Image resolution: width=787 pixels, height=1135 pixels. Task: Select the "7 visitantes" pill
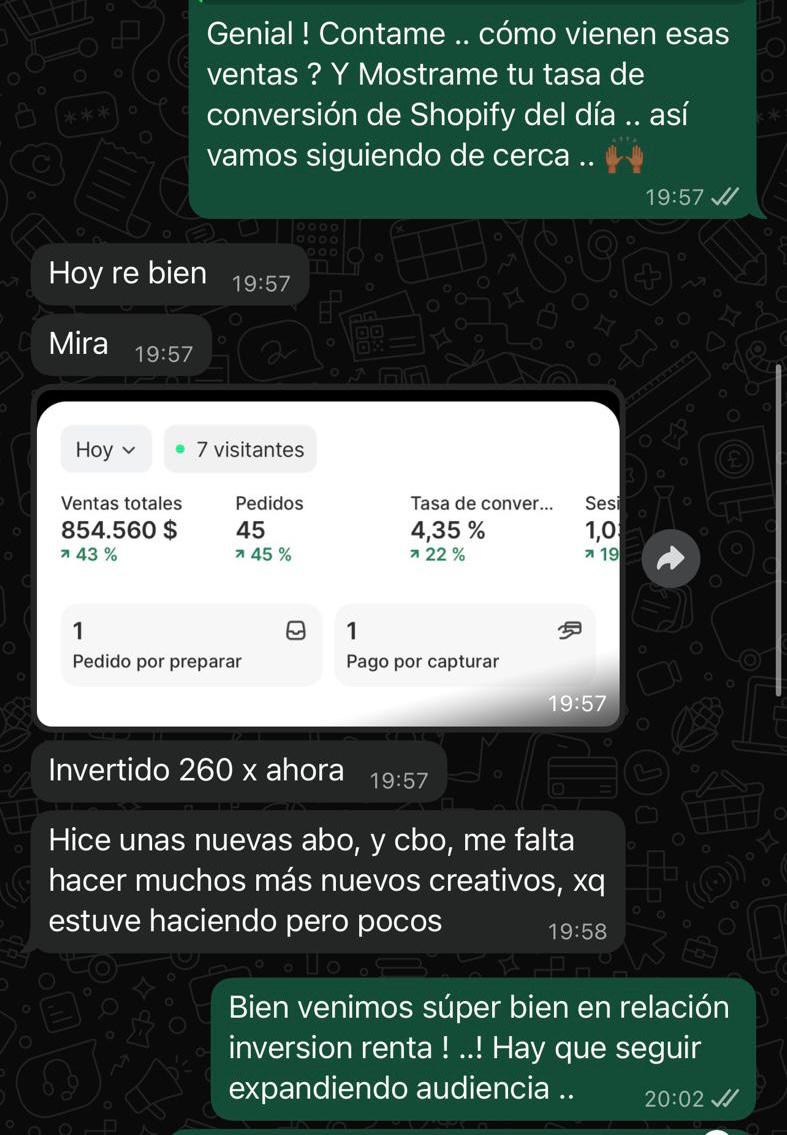pyautogui.click(x=240, y=449)
